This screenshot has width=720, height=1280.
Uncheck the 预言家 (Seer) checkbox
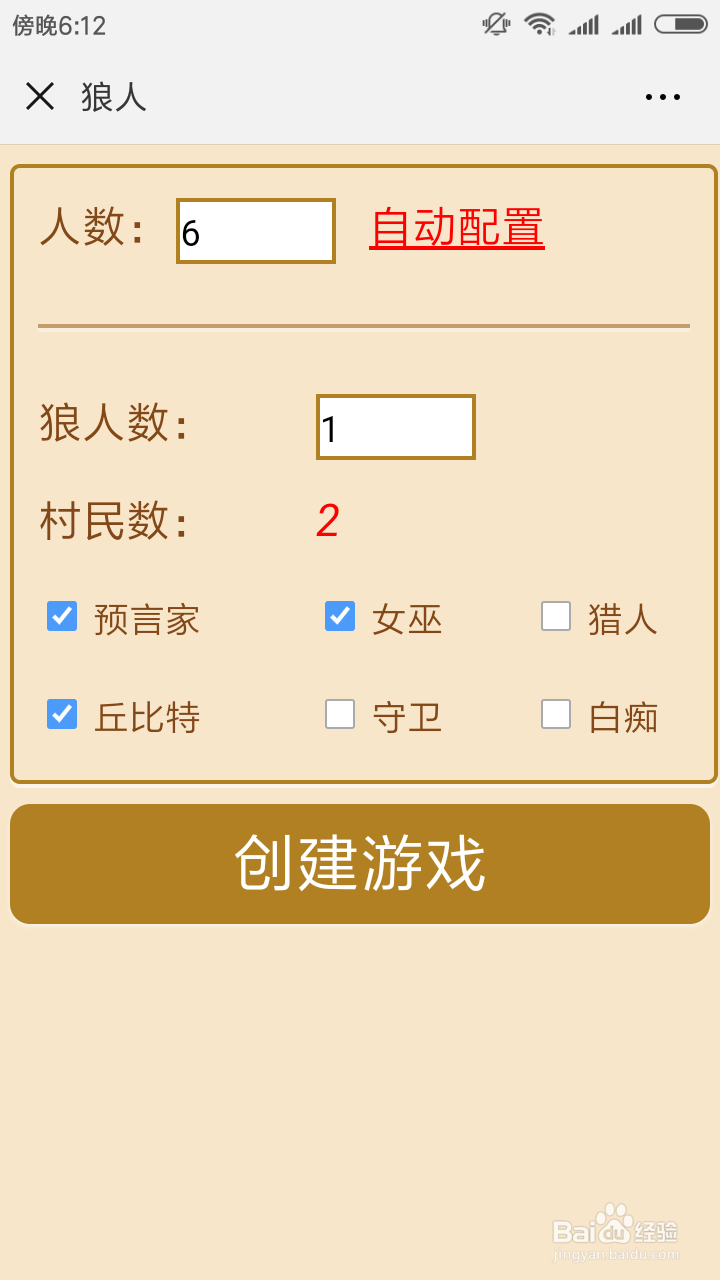click(x=61, y=617)
